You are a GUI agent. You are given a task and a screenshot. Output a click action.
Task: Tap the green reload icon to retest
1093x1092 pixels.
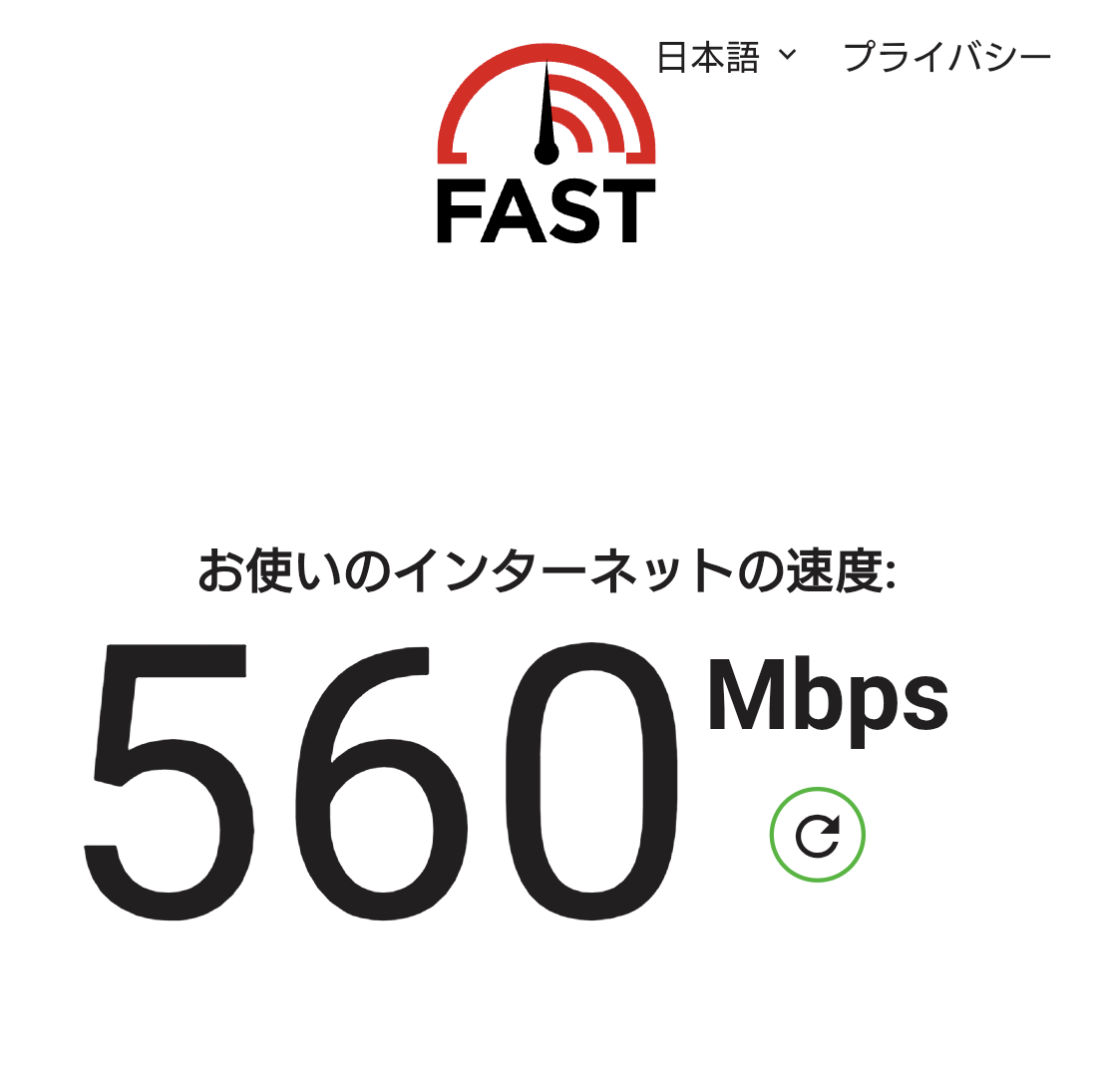pyautogui.click(x=818, y=835)
